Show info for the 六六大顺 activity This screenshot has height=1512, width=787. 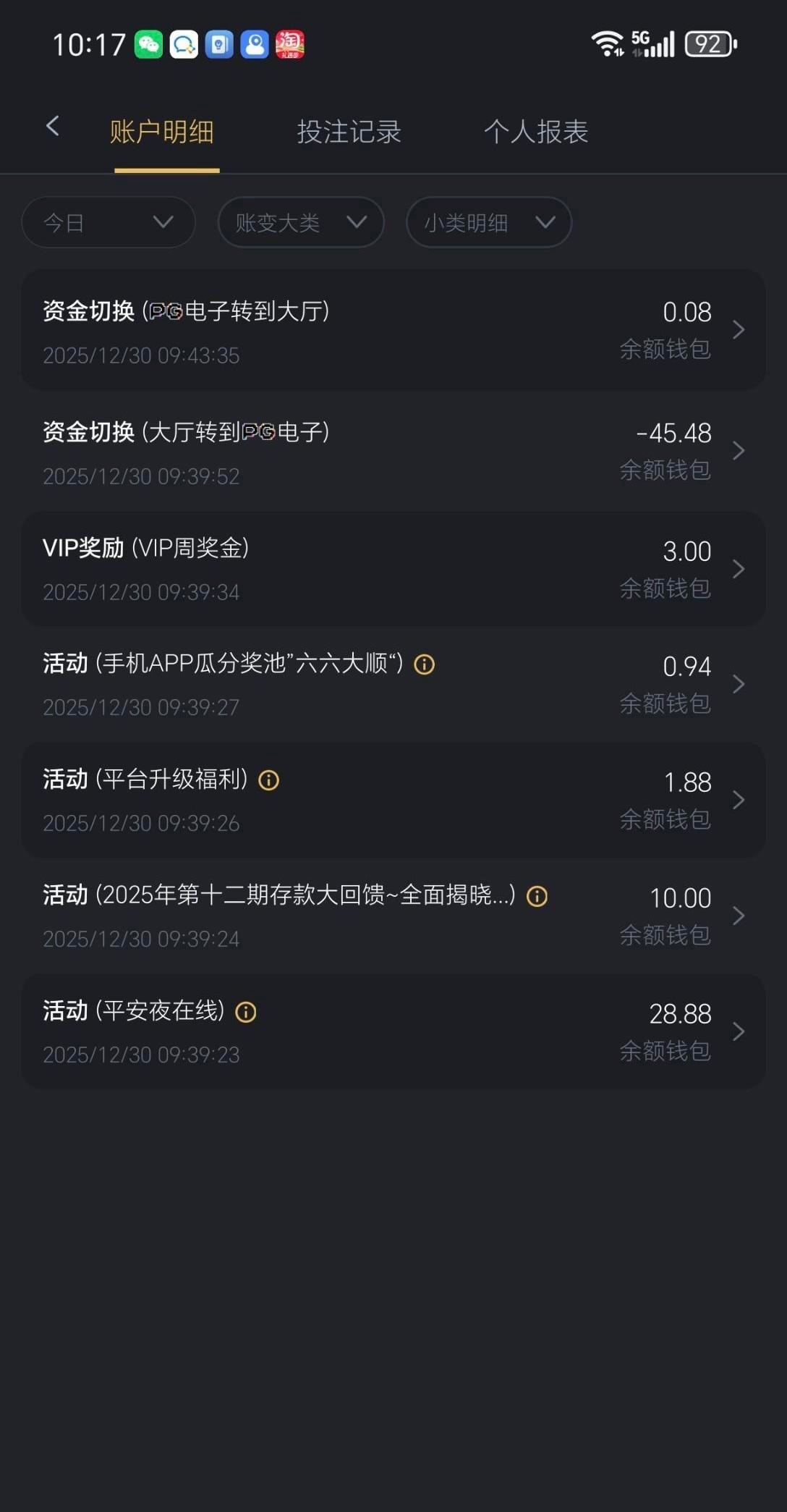tap(424, 664)
